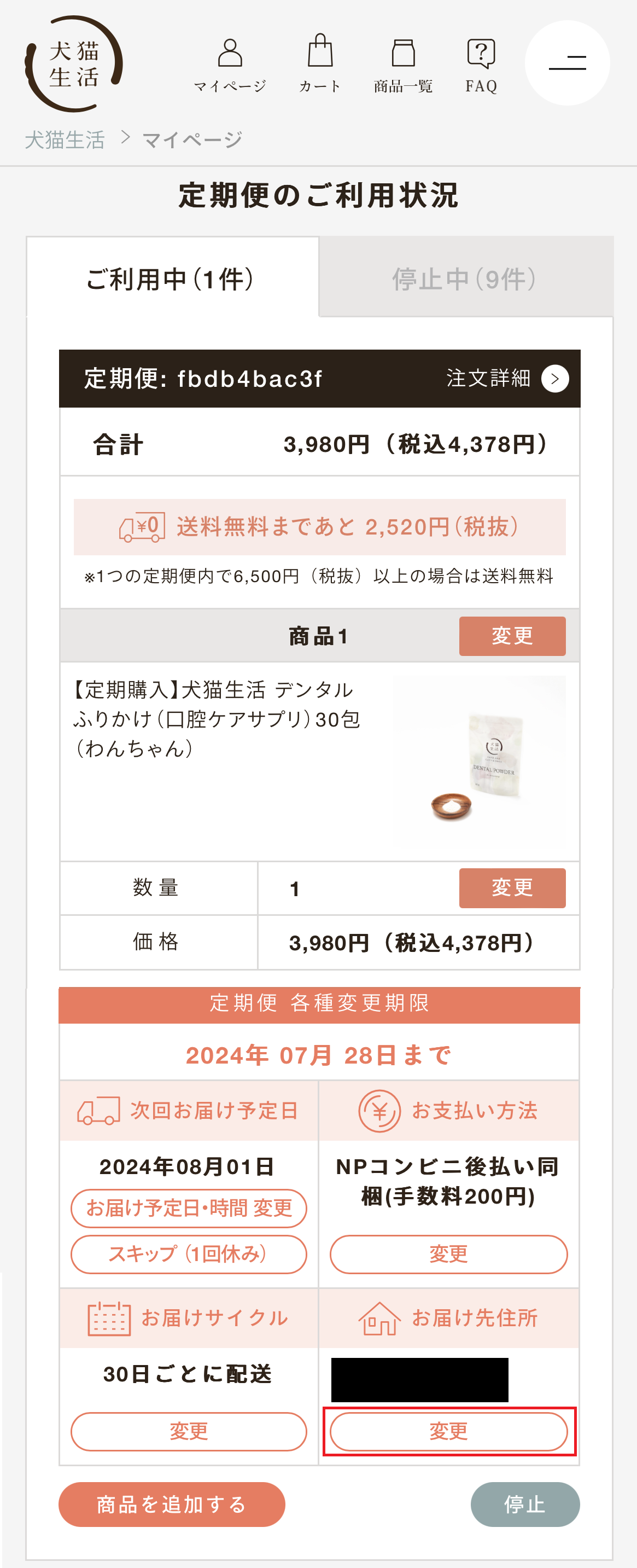637x1568 pixels.
Task: Open the FAQ page
Action: pyautogui.click(x=481, y=65)
